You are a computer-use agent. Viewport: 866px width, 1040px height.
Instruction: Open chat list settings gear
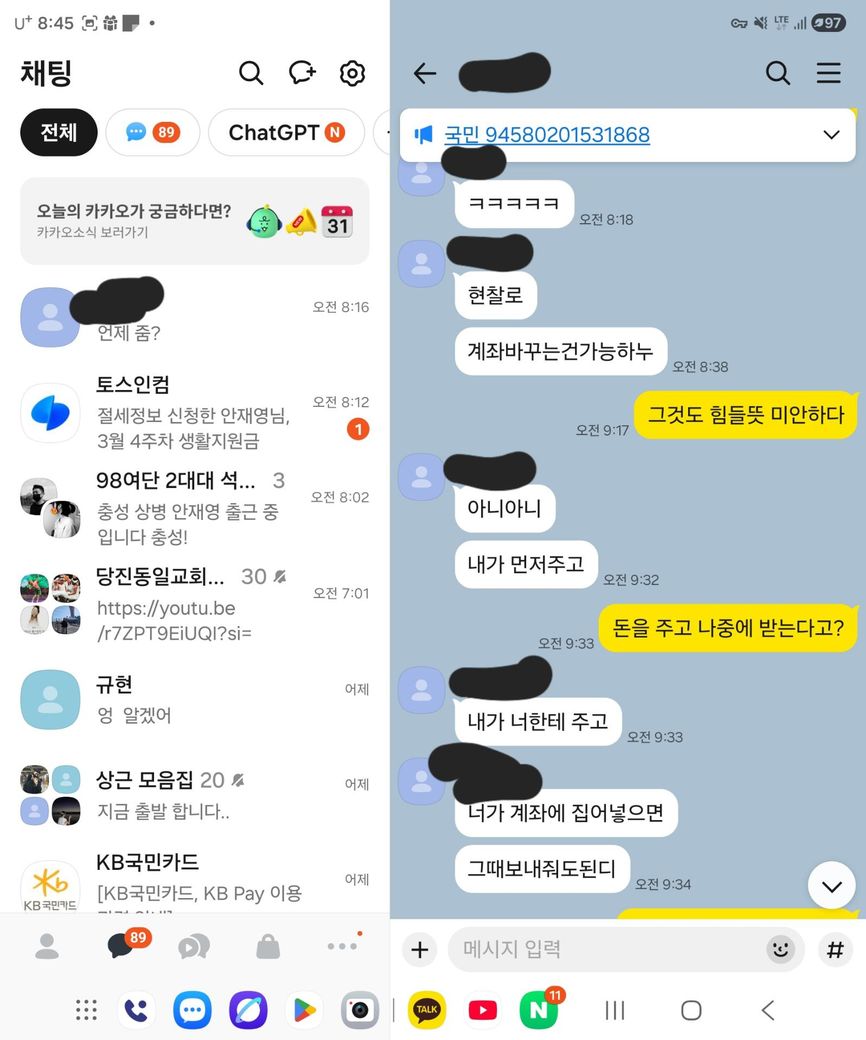[x=352, y=73]
